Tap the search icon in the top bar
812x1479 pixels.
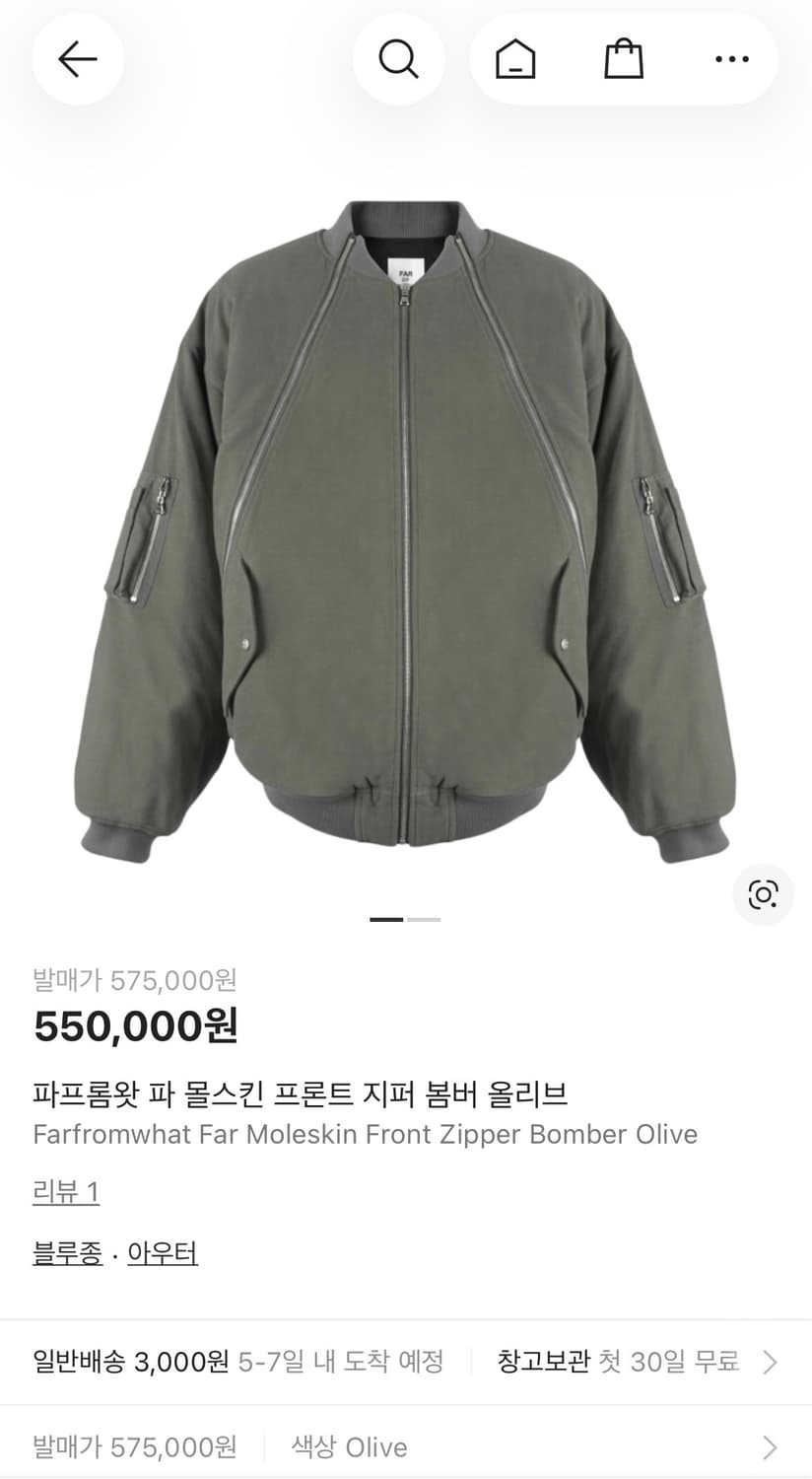398,59
